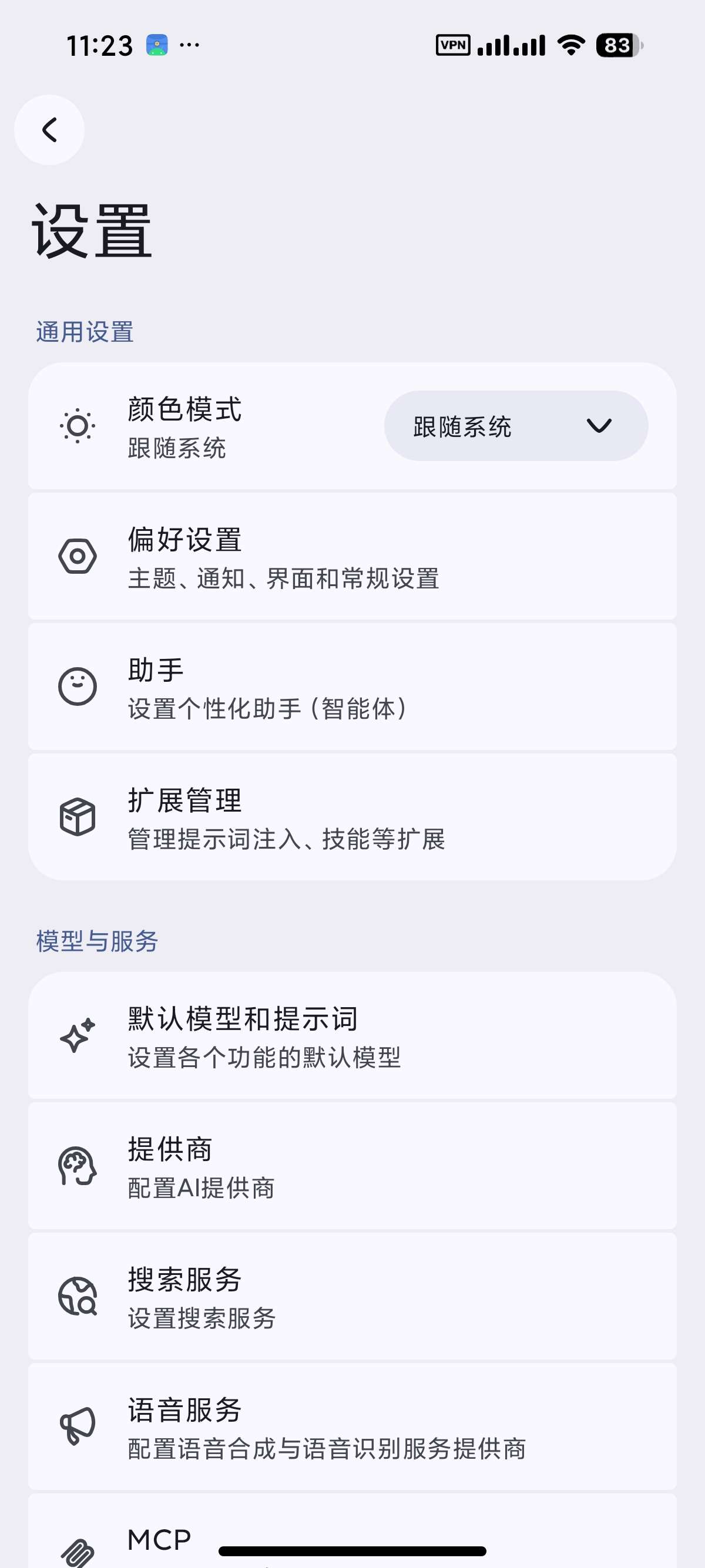Open 偏好设置 preferences
This screenshot has height=1568, width=705.
click(352, 556)
